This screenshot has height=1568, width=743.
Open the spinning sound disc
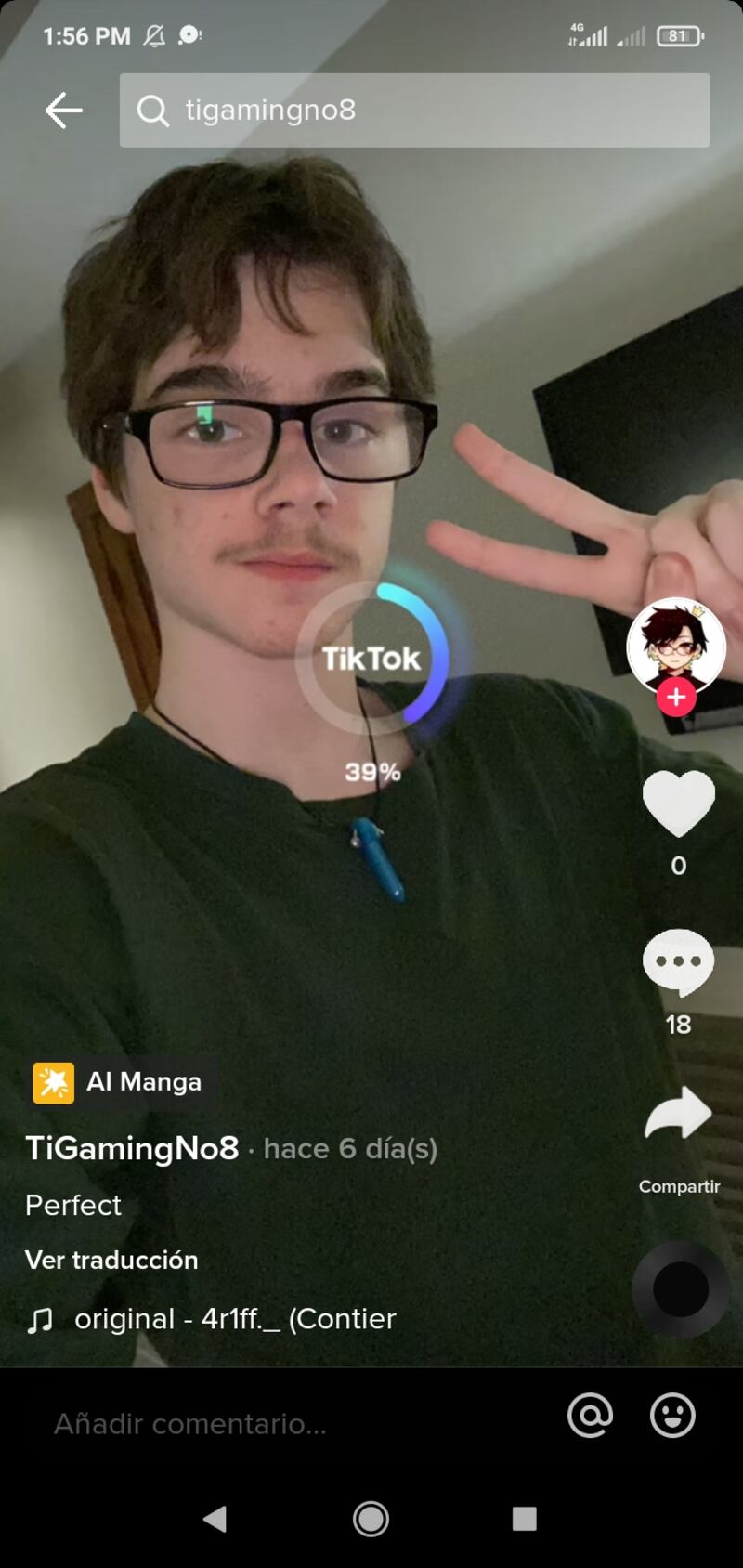click(680, 1289)
